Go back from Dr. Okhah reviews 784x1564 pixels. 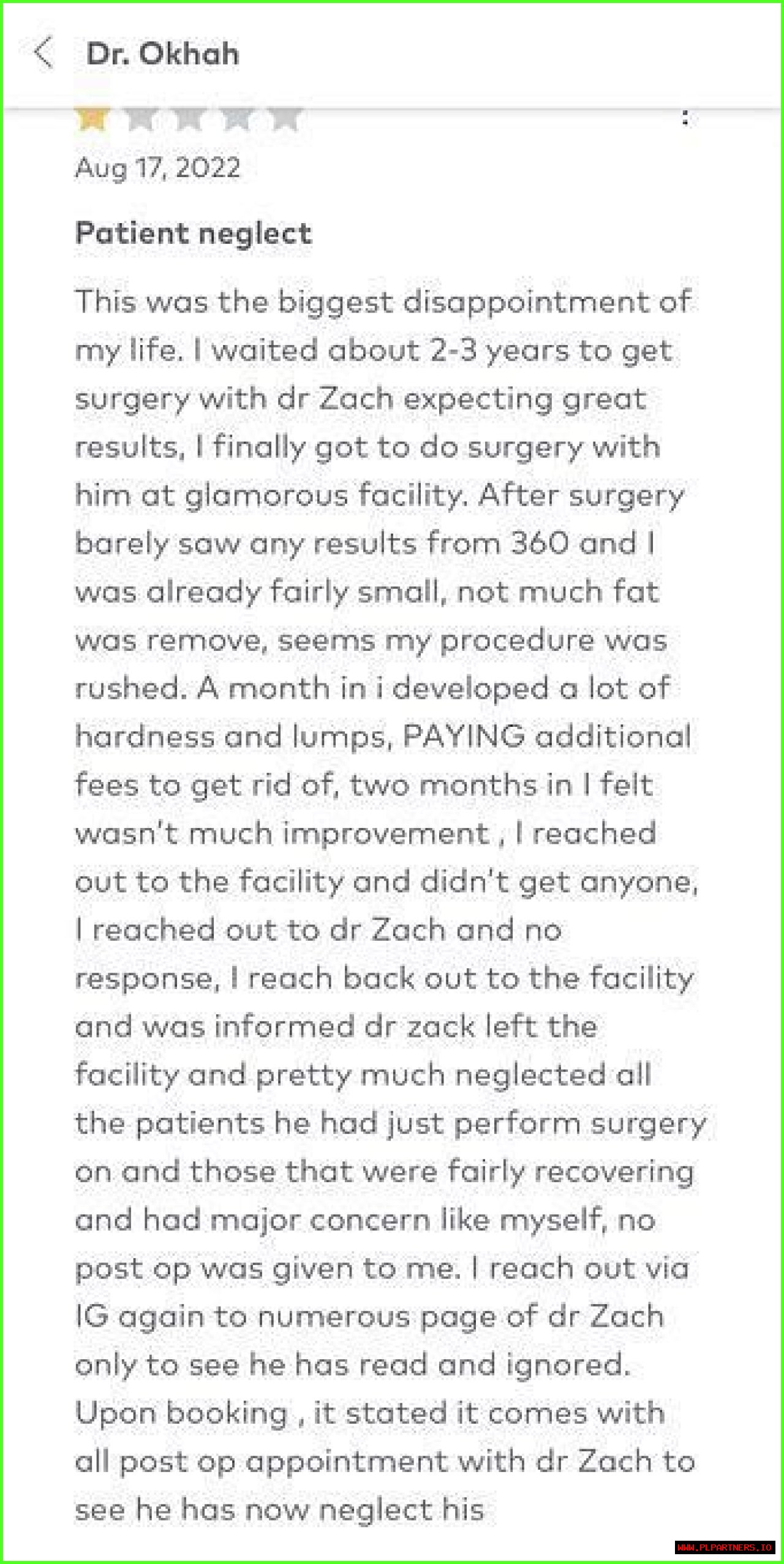[43, 53]
